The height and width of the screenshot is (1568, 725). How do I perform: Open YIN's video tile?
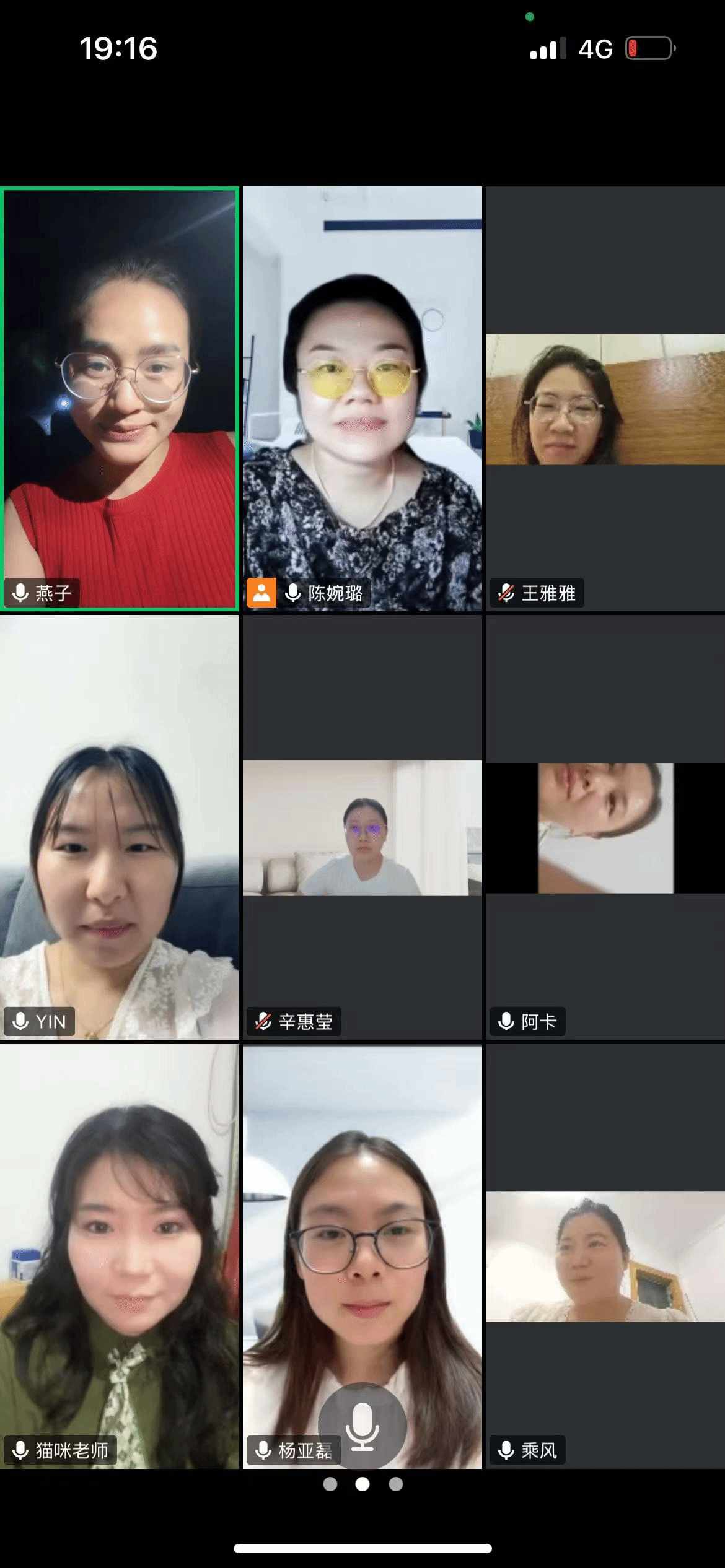120,827
